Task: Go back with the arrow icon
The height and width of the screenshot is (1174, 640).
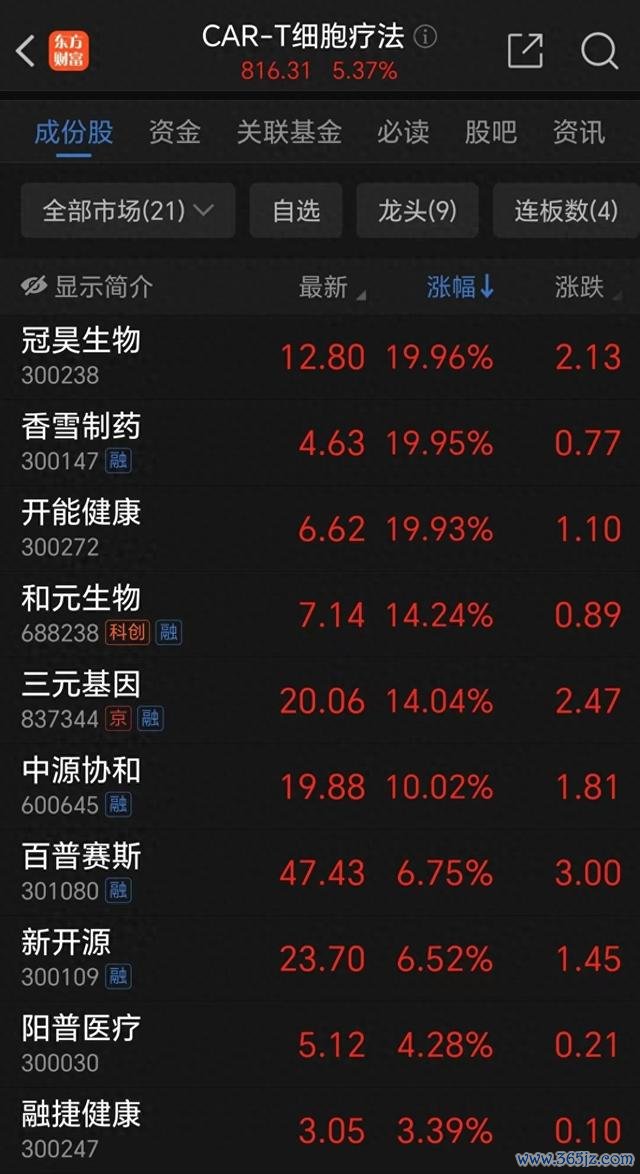Action: [25, 51]
